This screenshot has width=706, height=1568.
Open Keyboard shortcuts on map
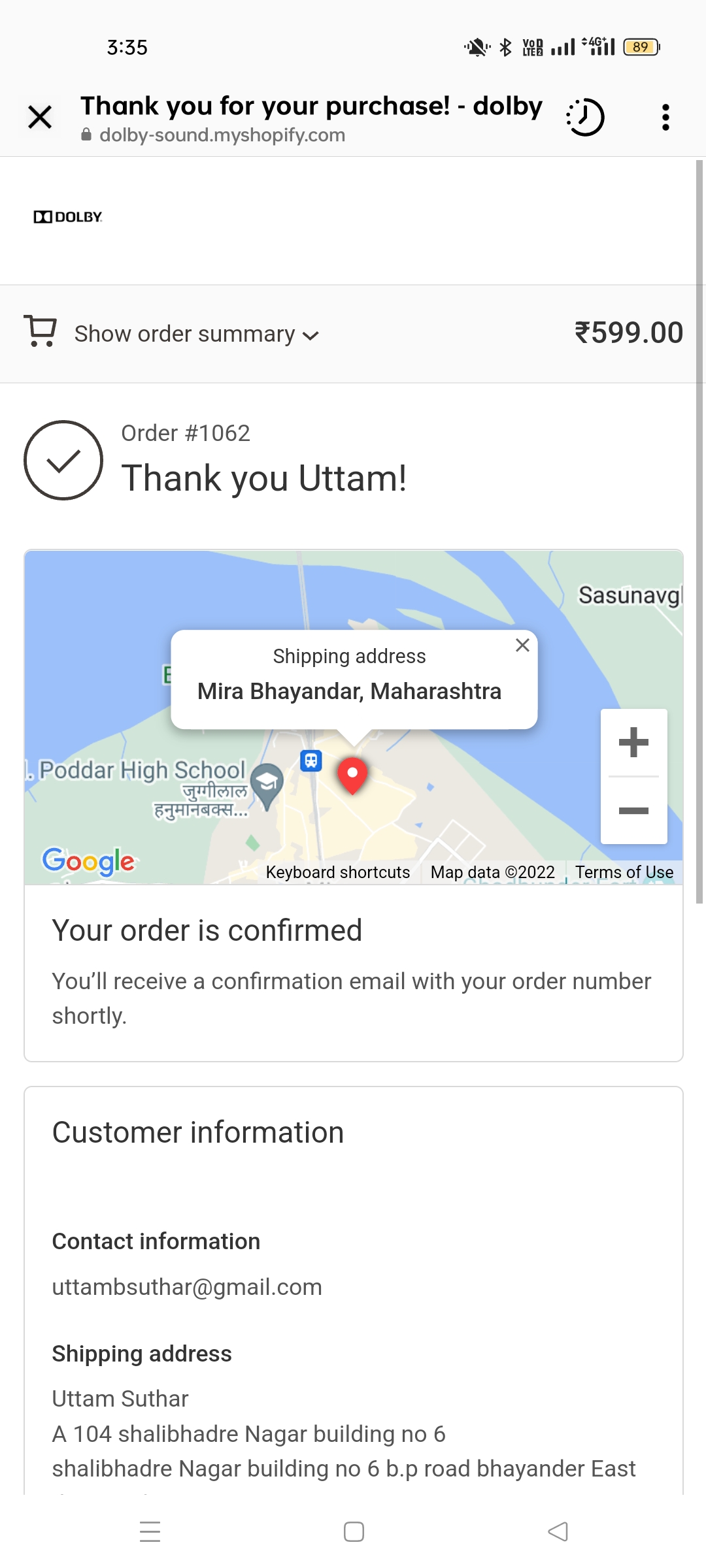point(337,872)
